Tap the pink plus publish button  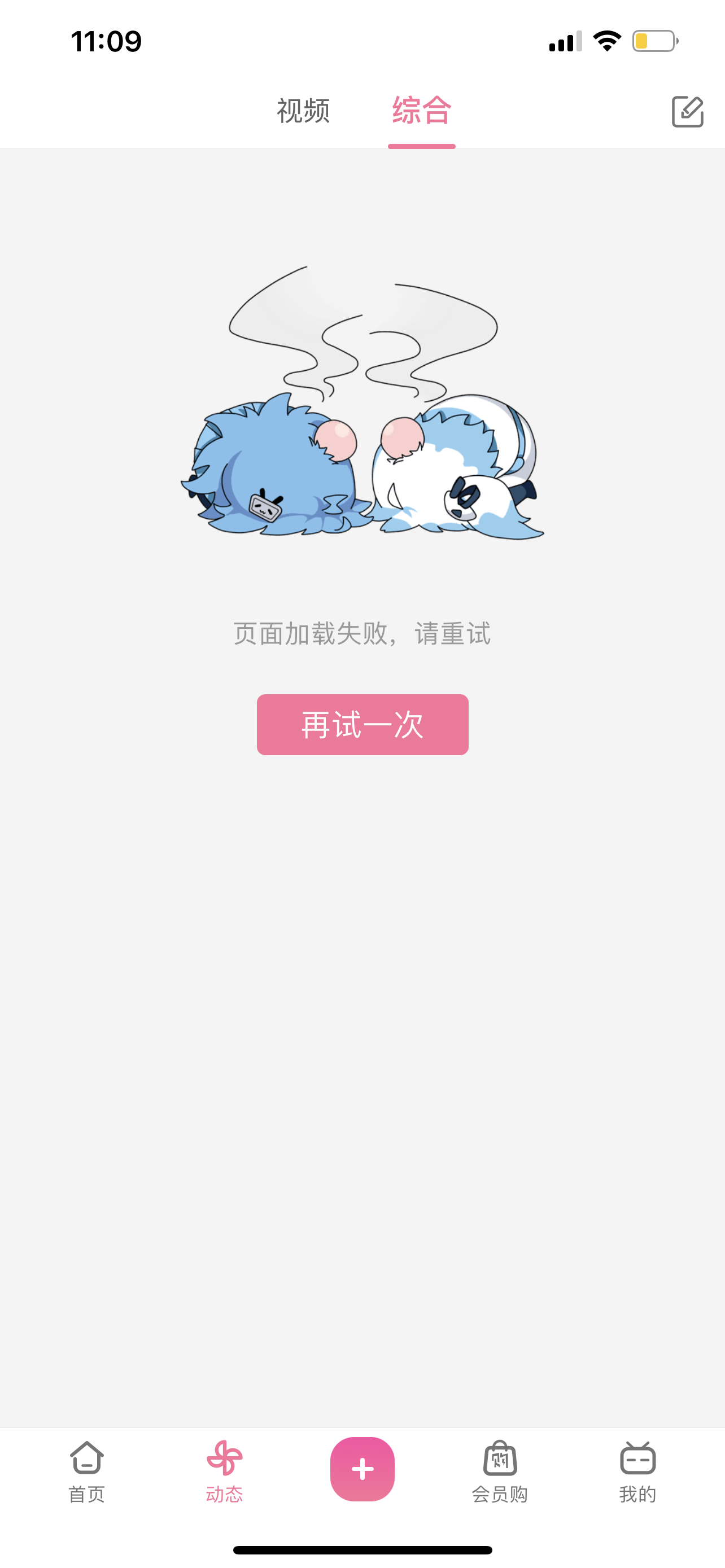362,1468
